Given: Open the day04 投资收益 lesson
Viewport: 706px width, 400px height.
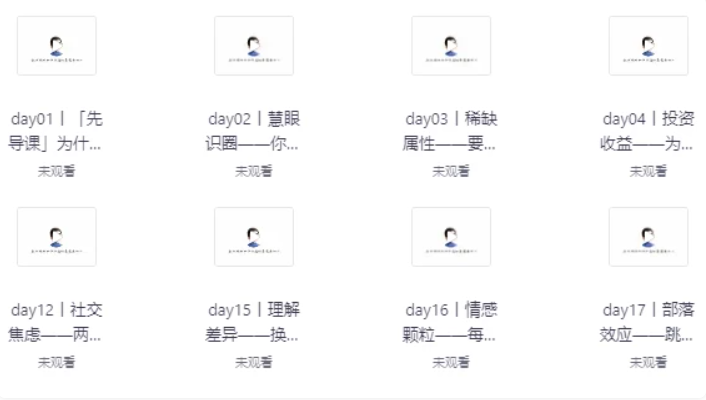Looking at the screenshot, I should tap(648, 46).
